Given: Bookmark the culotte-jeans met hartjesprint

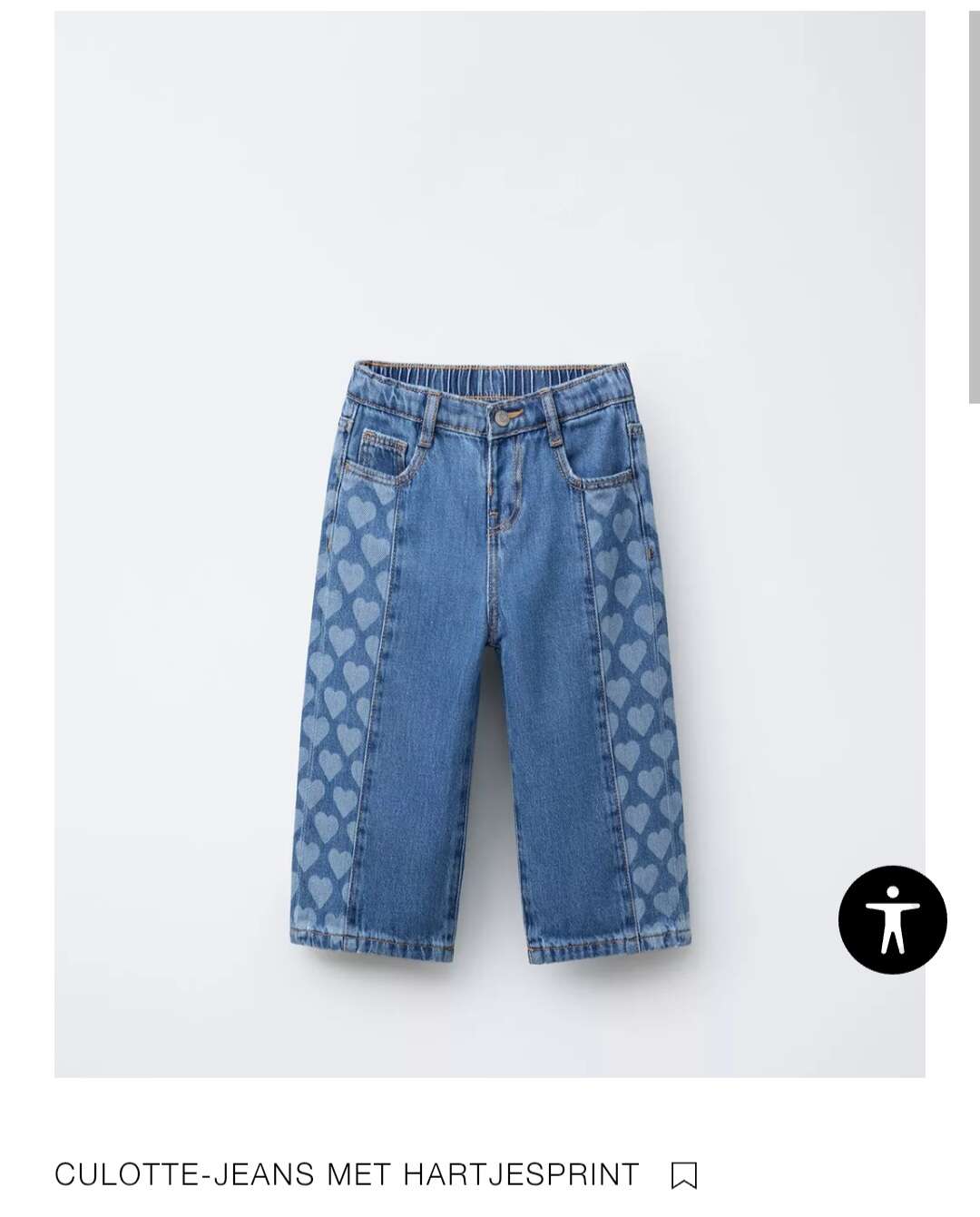Looking at the screenshot, I should click(x=683, y=1175).
